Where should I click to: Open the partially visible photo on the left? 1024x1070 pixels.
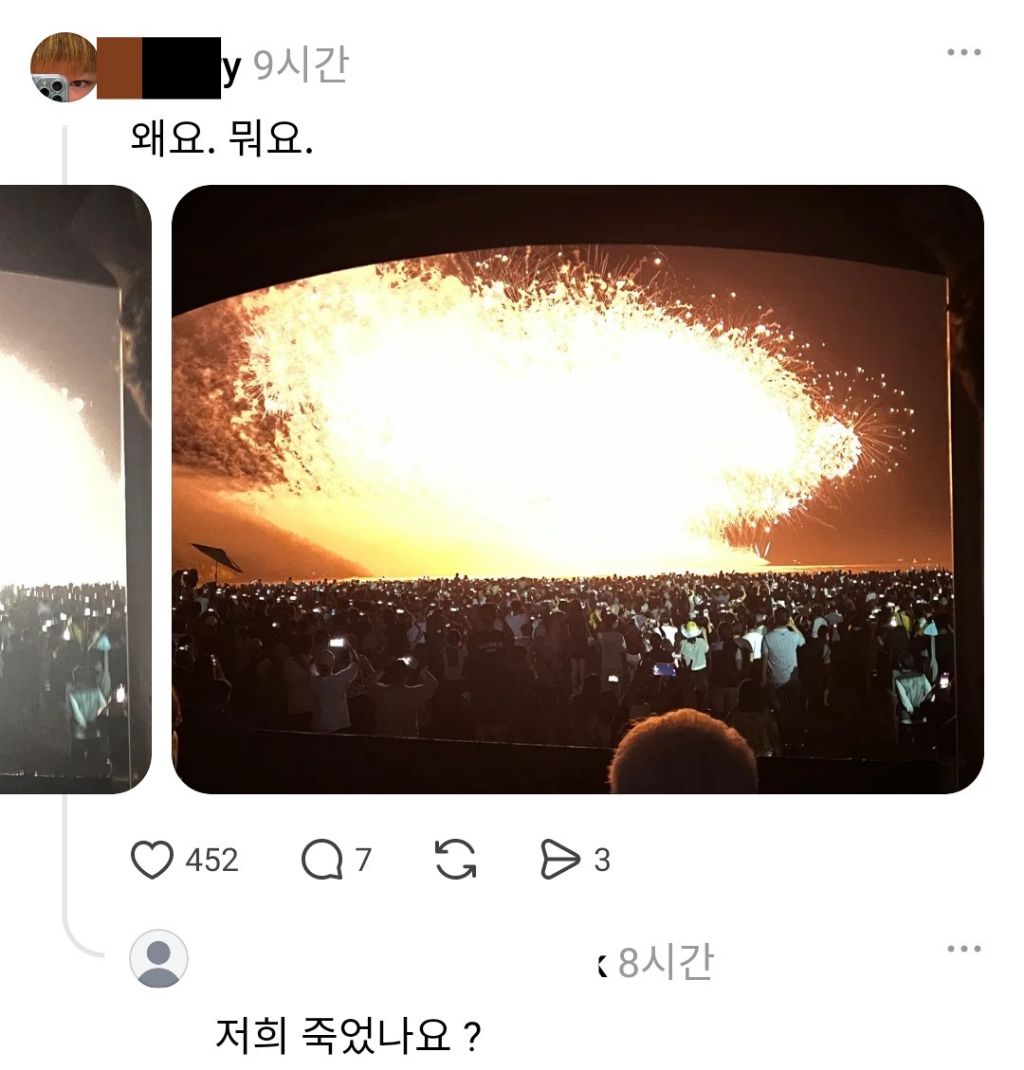point(75,489)
